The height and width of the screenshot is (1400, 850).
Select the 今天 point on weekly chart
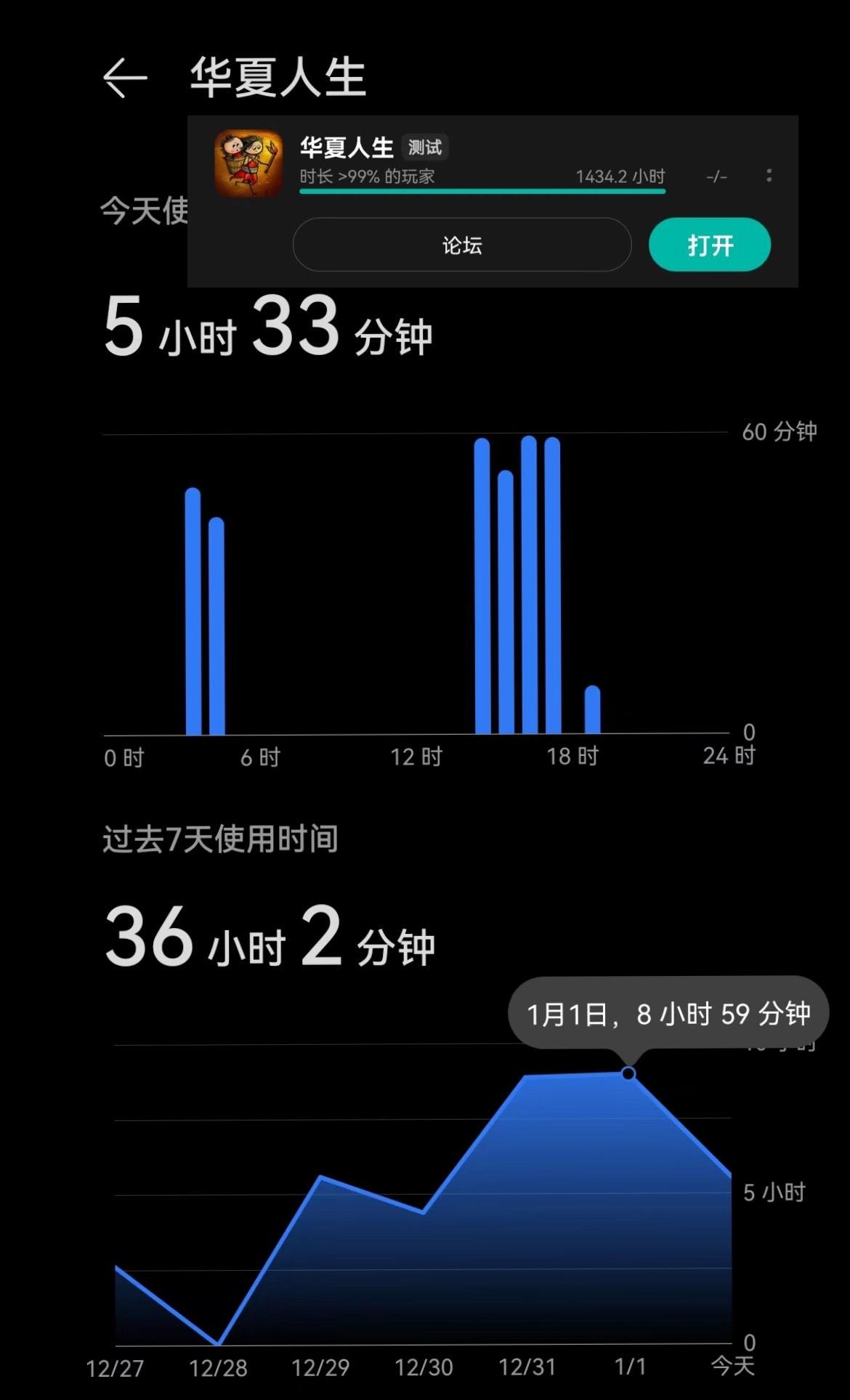point(729,1174)
